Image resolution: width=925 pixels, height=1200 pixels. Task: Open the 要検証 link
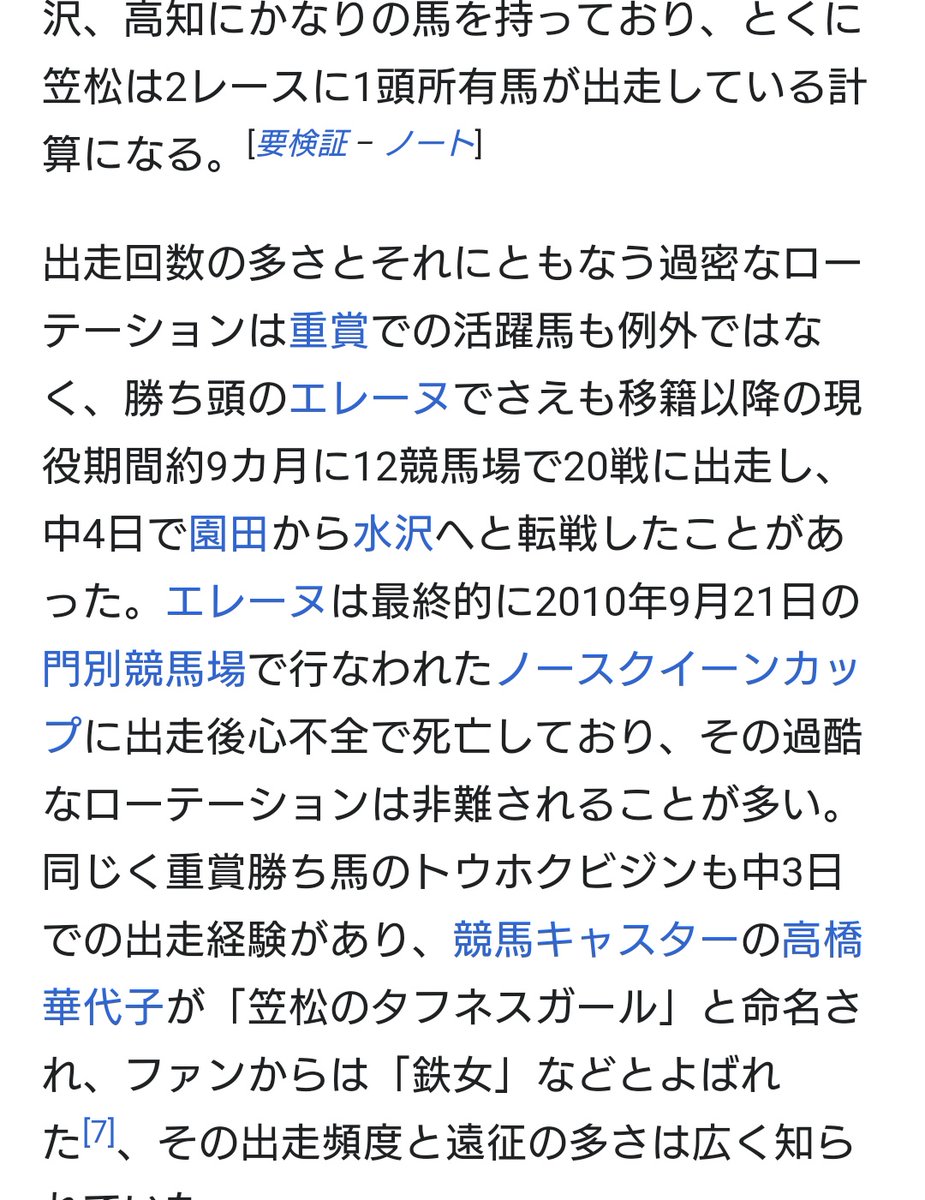pyautogui.click(x=302, y=146)
